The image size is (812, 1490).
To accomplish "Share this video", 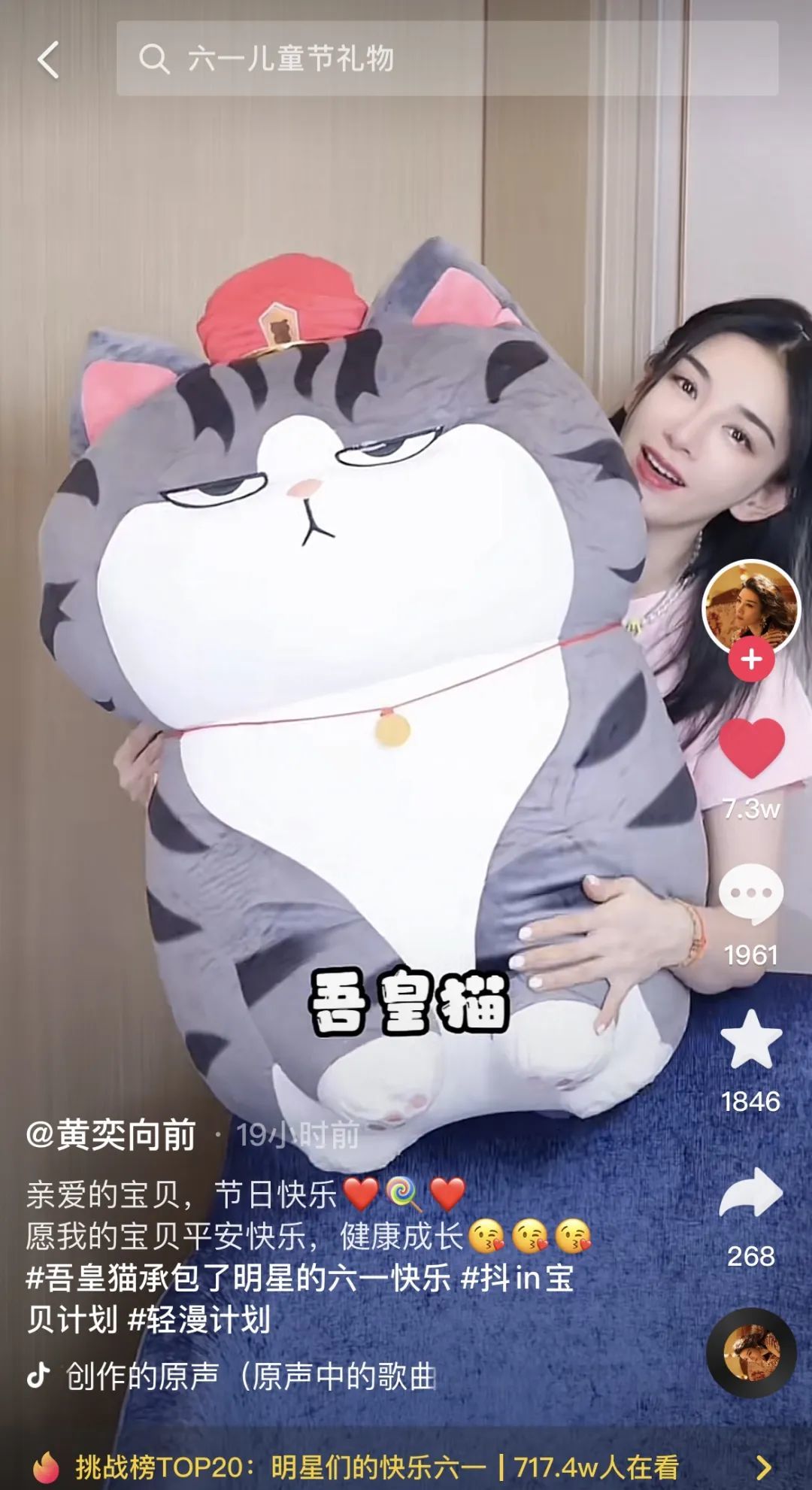I will coord(751,1194).
